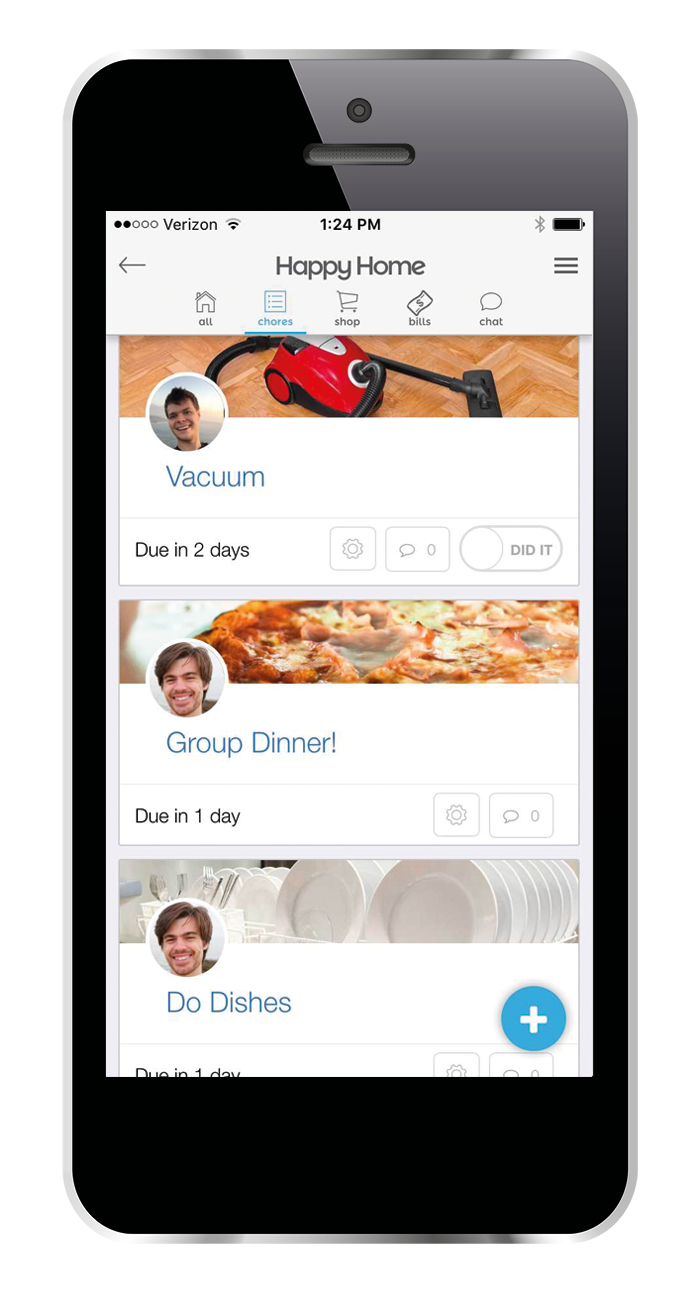Open the Vacuum chore card
This screenshot has width=700, height=1293.
point(215,477)
